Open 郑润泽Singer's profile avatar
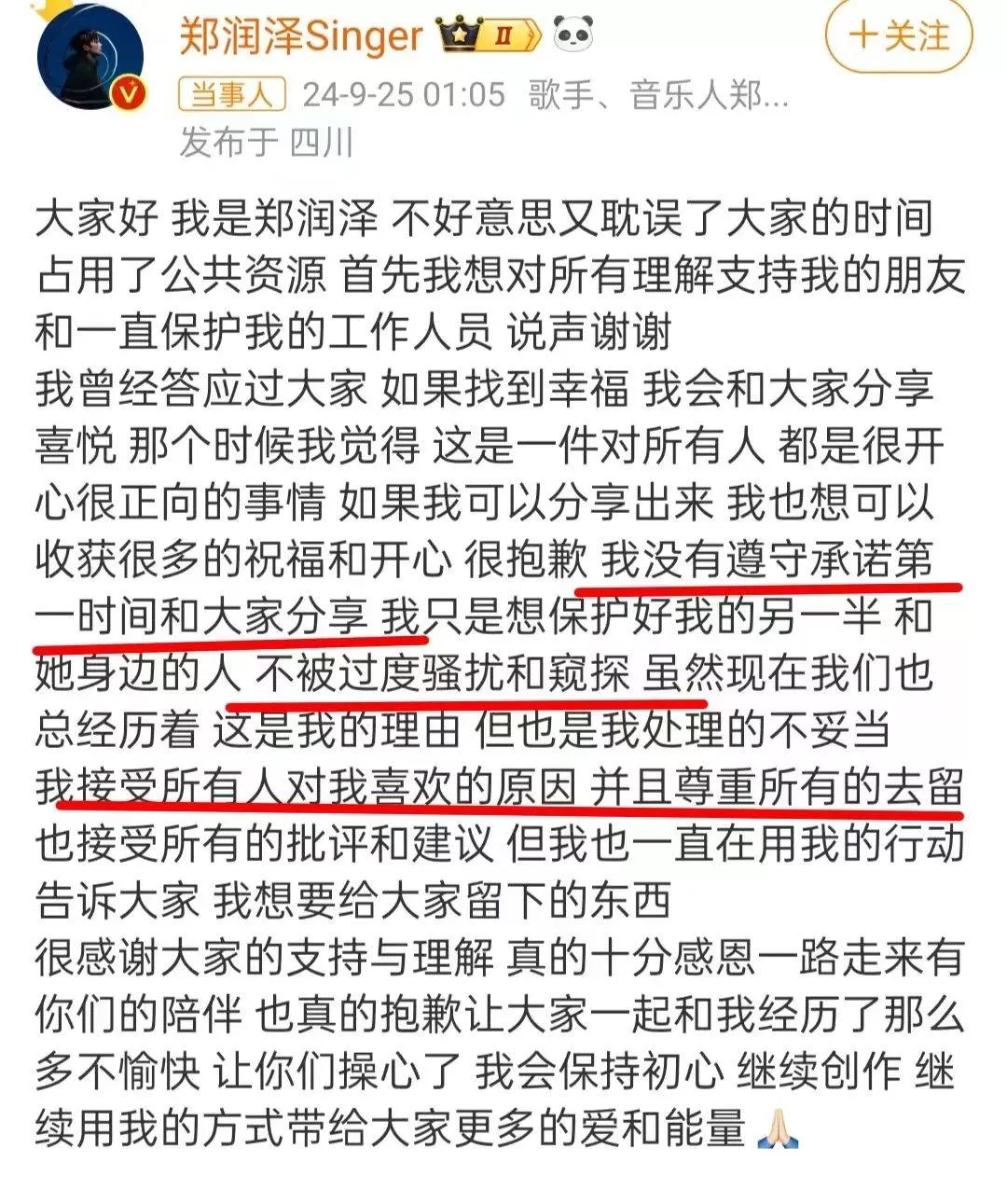The width and height of the screenshot is (1007, 1204). coord(90,58)
